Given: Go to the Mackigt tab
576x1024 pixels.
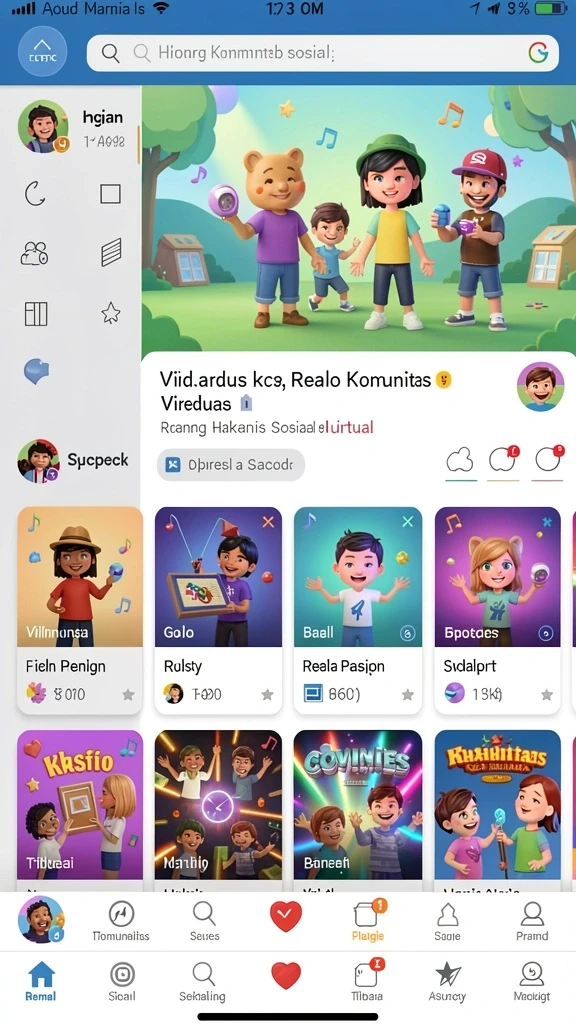Looking at the screenshot, I should 532,982.
